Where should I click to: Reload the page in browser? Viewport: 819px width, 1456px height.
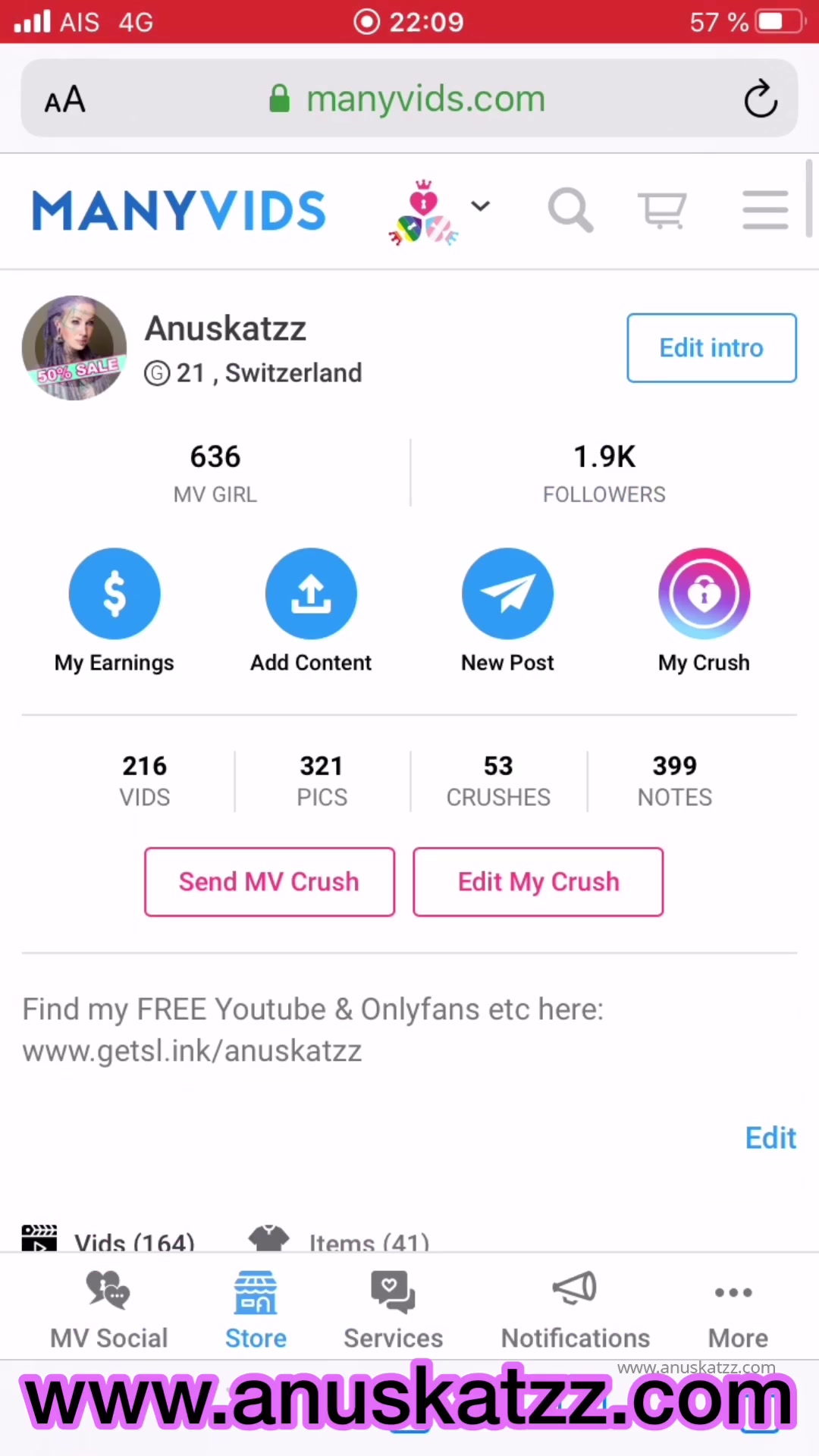point(760,99)
